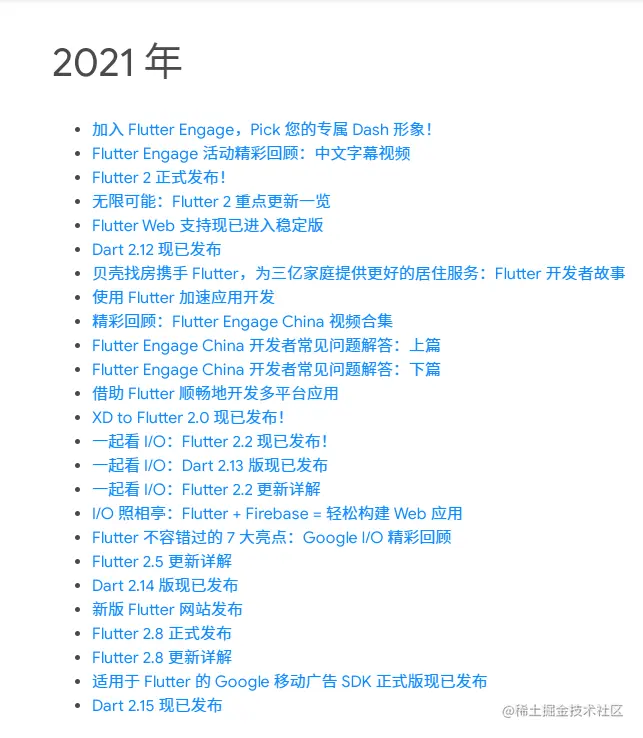Image resolution: width=643 pixels, height=738 pixels.
Task: Open the Flutter 2 正式发布 link
Action: pos(158,177)
